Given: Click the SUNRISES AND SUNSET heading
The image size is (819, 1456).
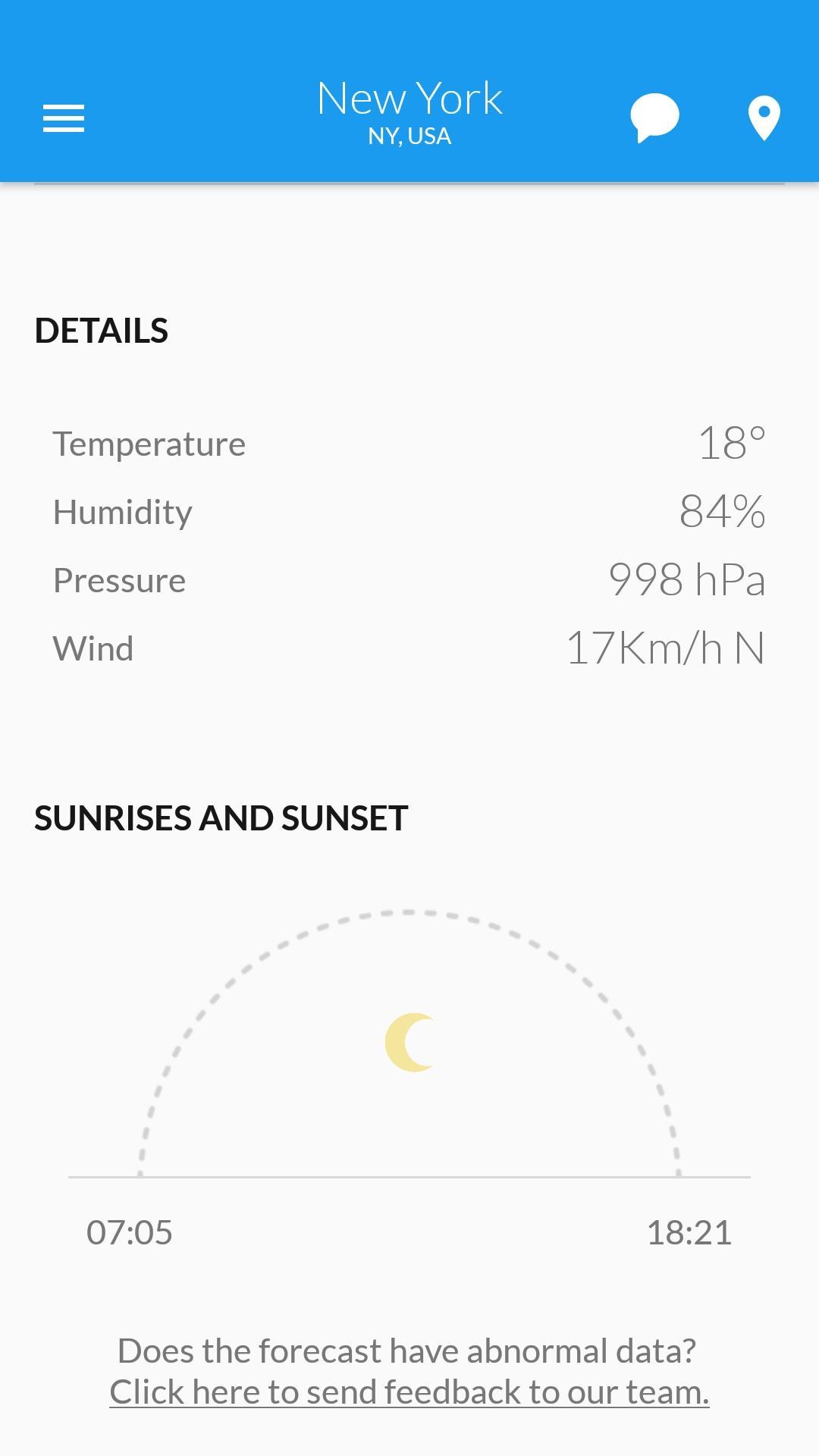Looking at the screenshot, I should click(221, 818).
